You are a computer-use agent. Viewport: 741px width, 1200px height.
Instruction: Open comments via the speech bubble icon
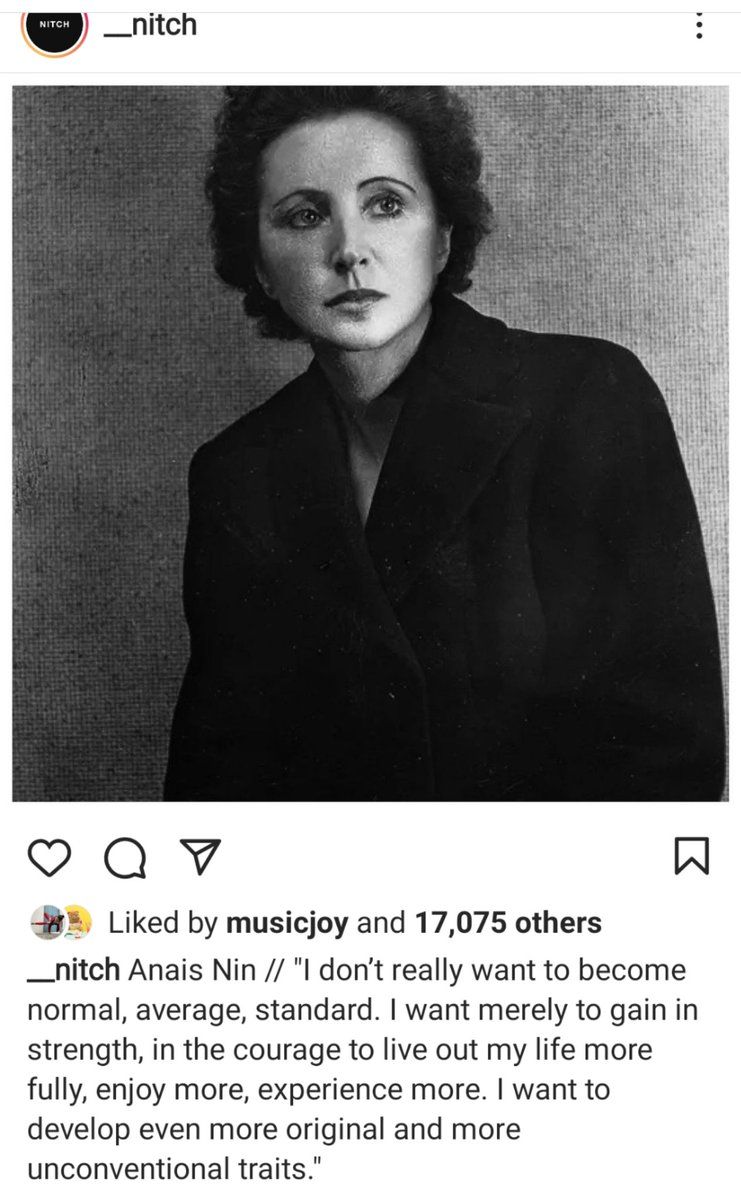(124, 857)
